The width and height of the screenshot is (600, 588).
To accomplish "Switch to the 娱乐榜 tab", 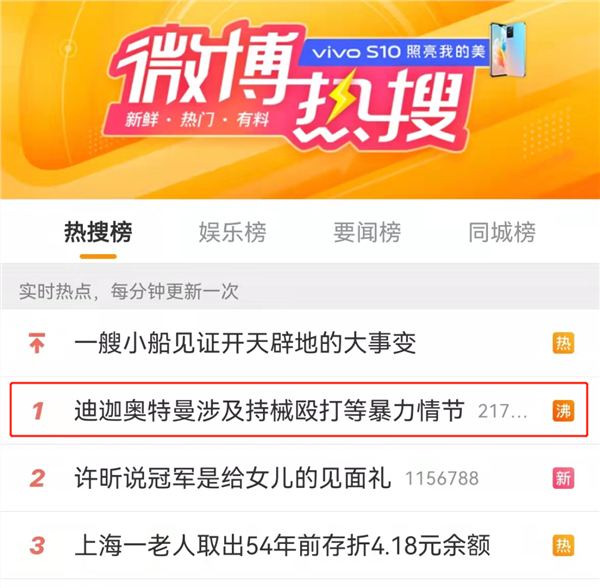I will pyautogui.click(x=232, y=234).
